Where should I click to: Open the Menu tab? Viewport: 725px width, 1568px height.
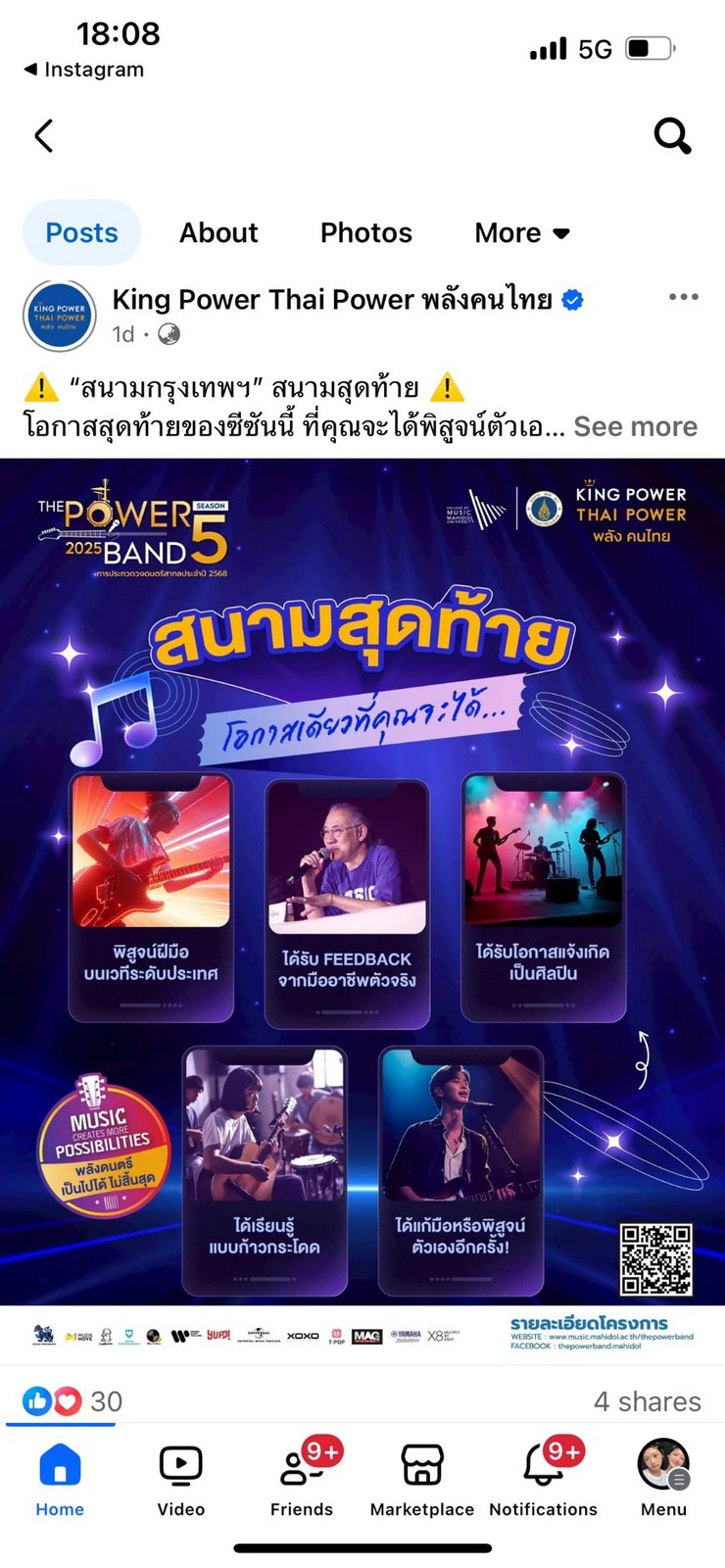tap(663, 1480)
